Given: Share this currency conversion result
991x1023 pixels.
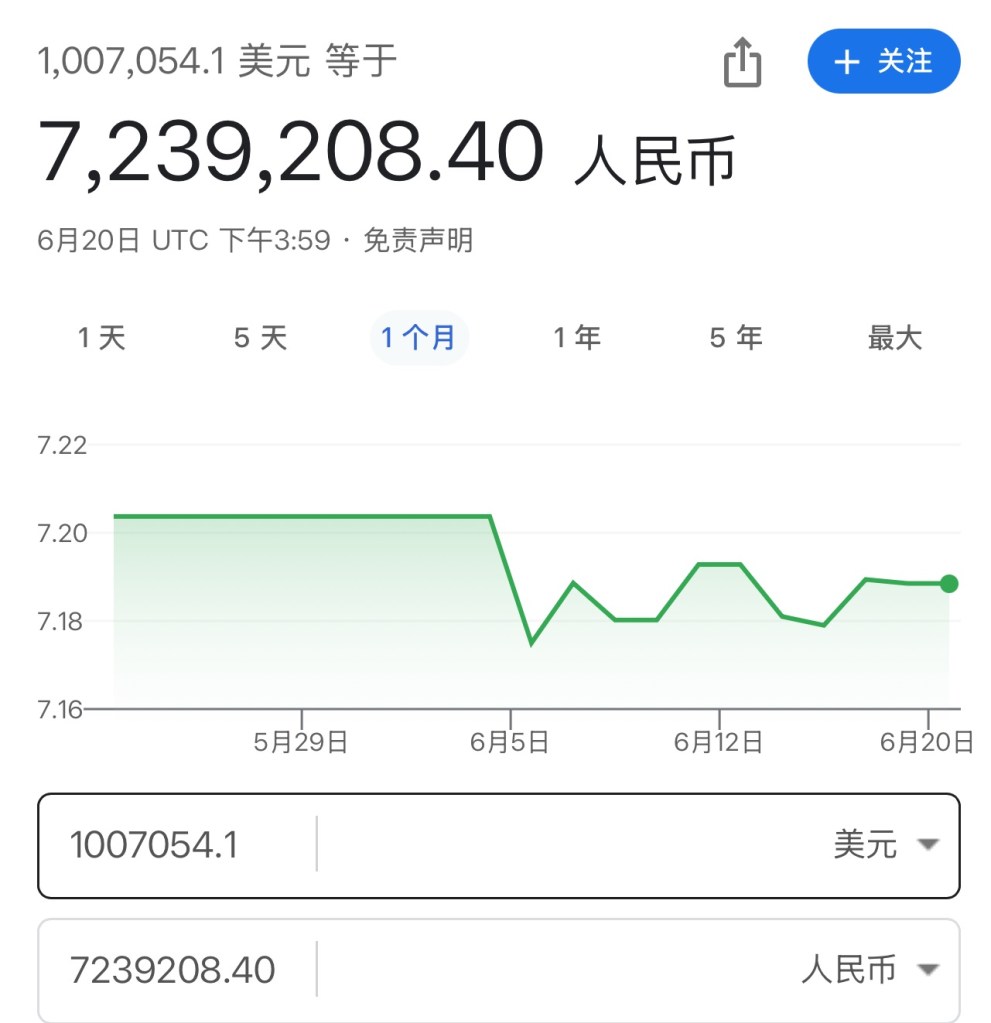Looking at the screenshot, I should point(742,62).
